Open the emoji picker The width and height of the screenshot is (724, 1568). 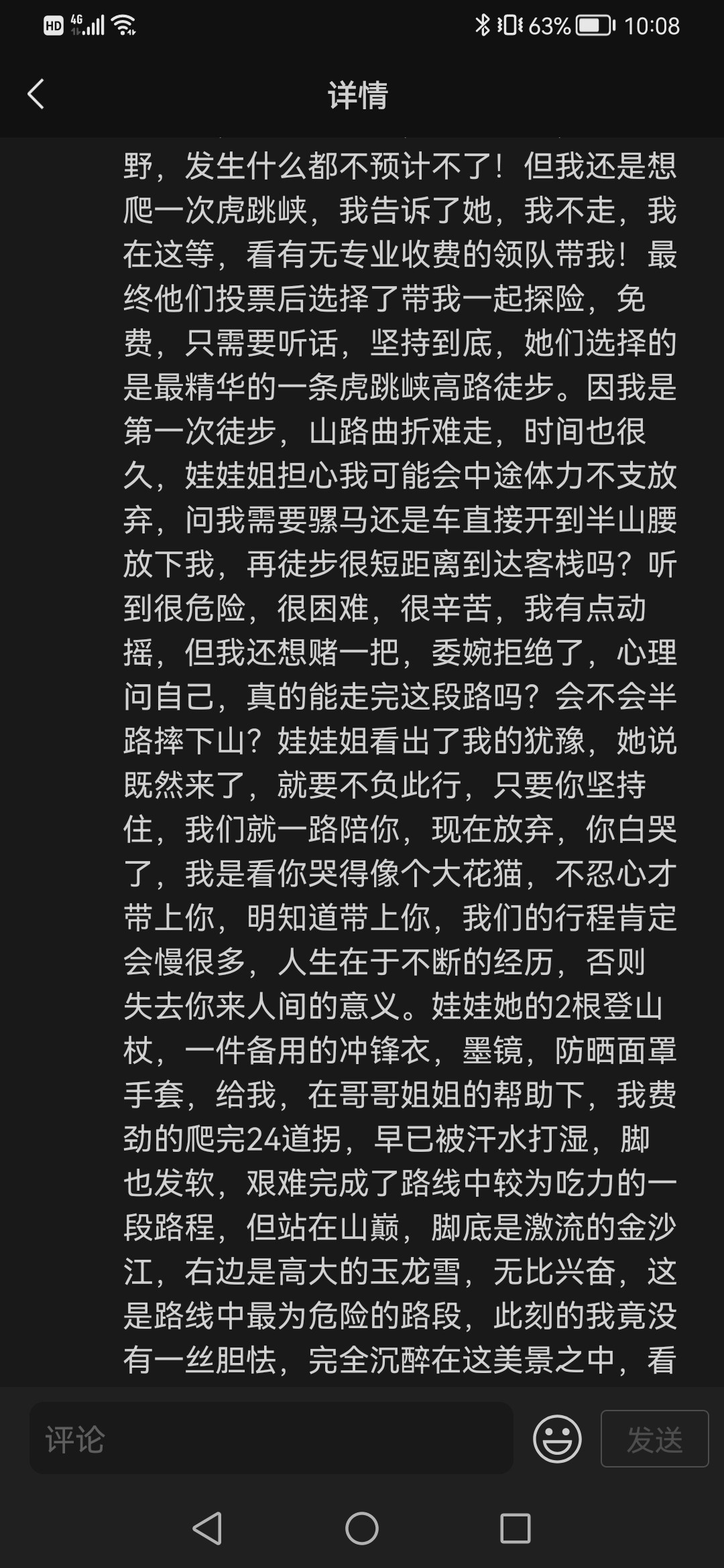[556, 1439]
